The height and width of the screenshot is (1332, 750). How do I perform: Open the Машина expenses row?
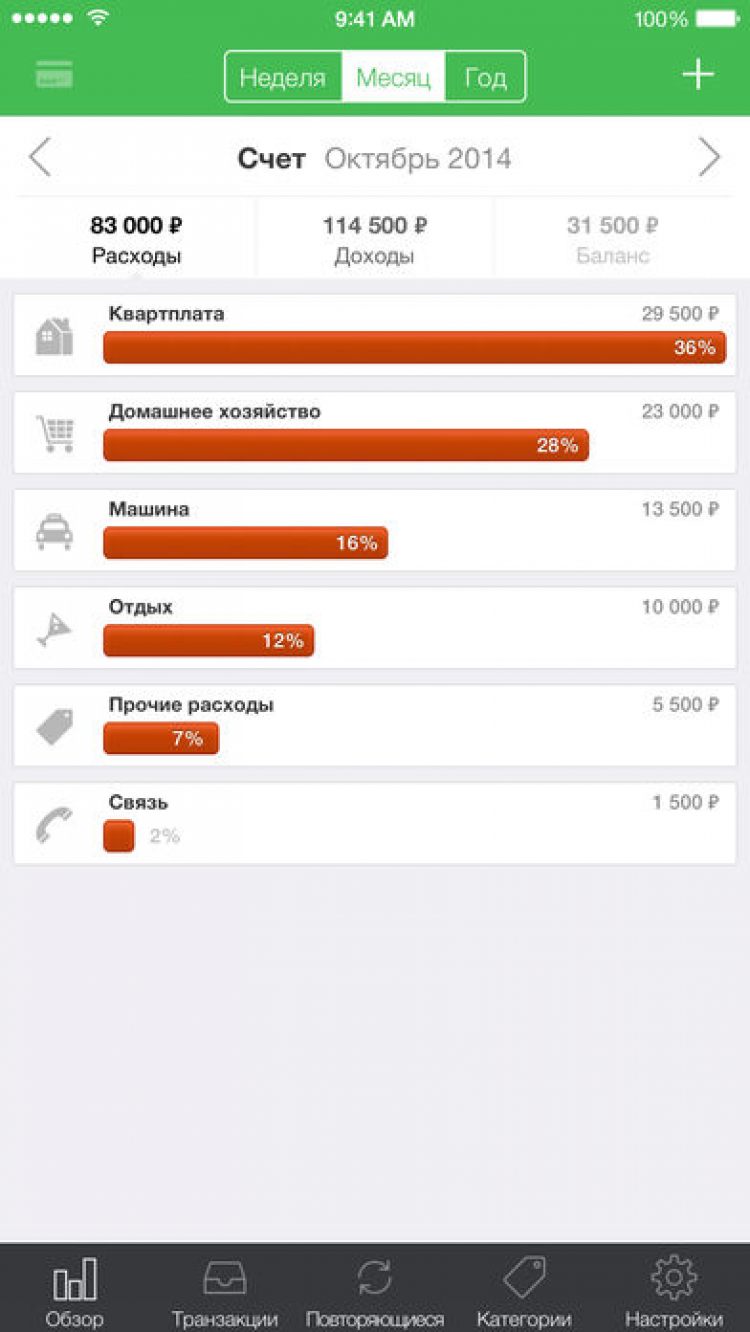(375, 530)
